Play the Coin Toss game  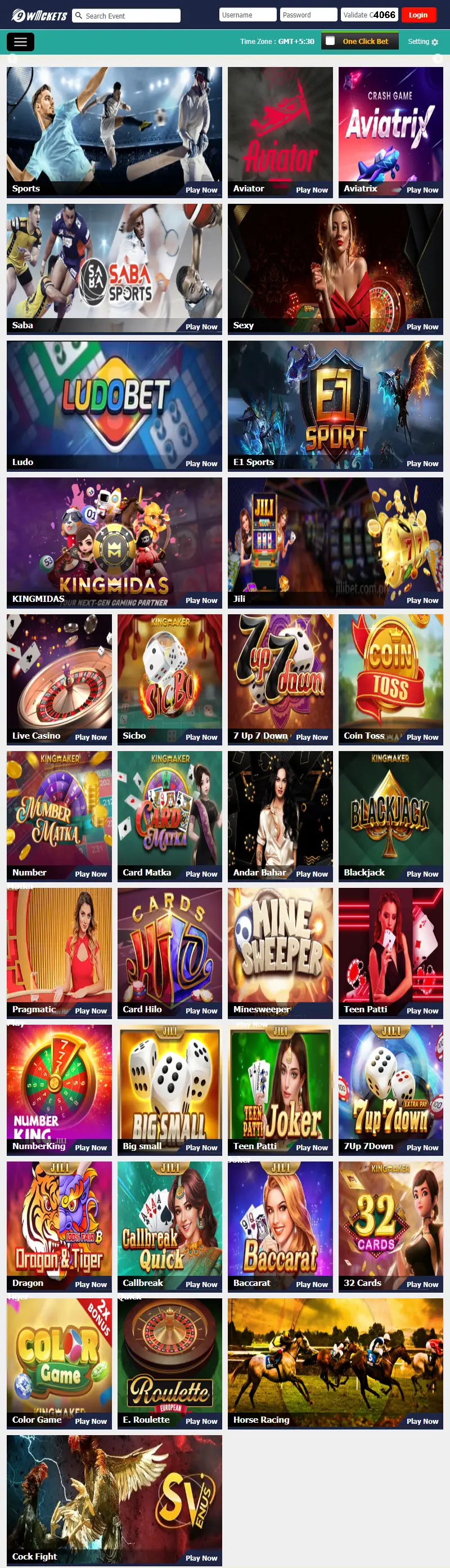tap(390, 678)
